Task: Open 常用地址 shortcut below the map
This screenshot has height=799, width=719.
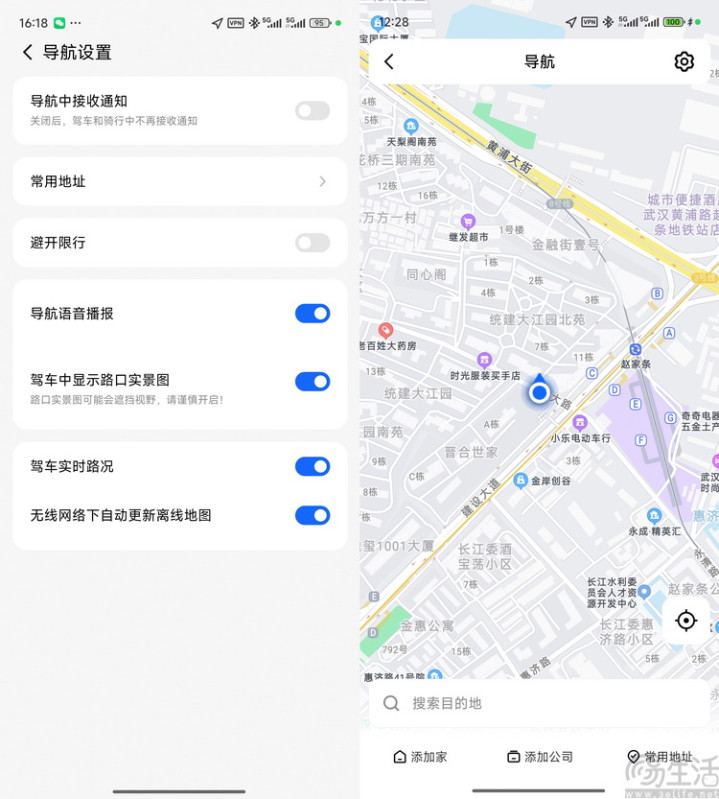Action: [660, 757]
